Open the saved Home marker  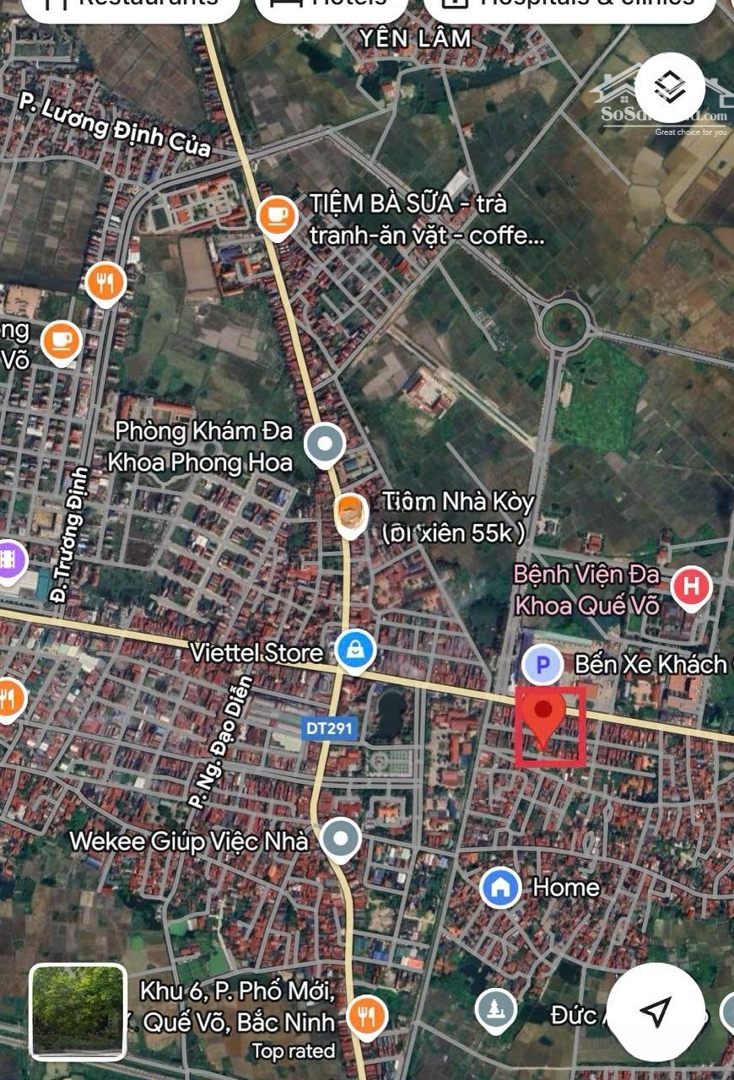500,887
